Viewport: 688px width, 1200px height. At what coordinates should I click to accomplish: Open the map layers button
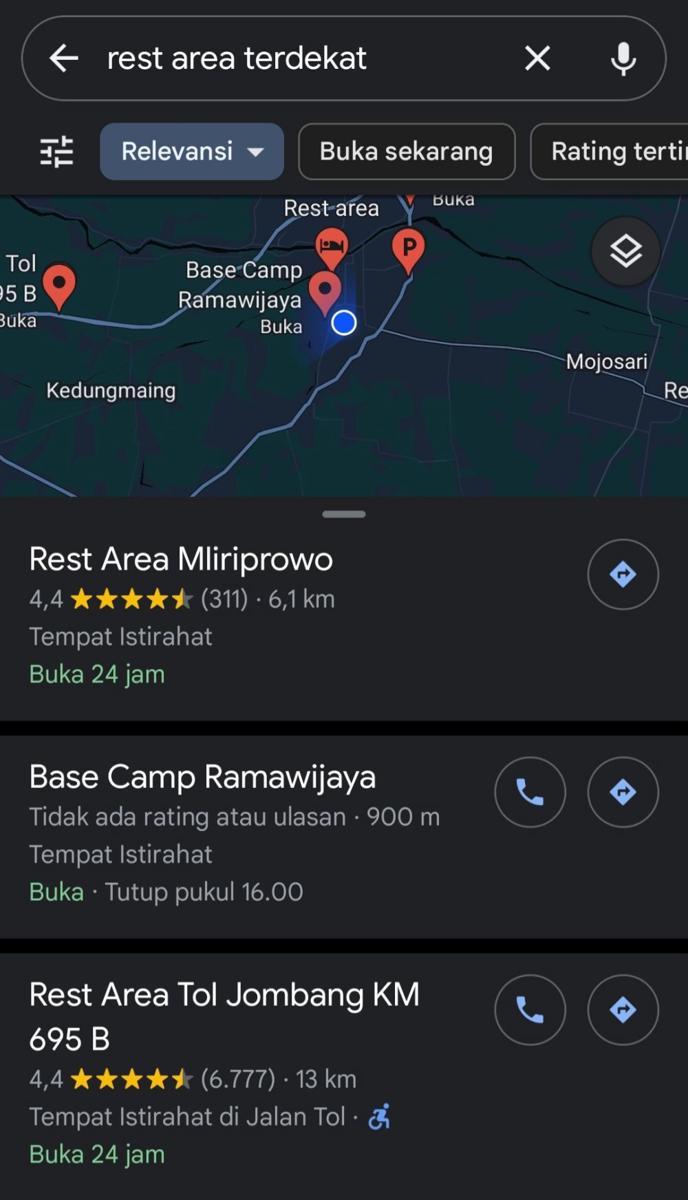(x=625, y=251)
